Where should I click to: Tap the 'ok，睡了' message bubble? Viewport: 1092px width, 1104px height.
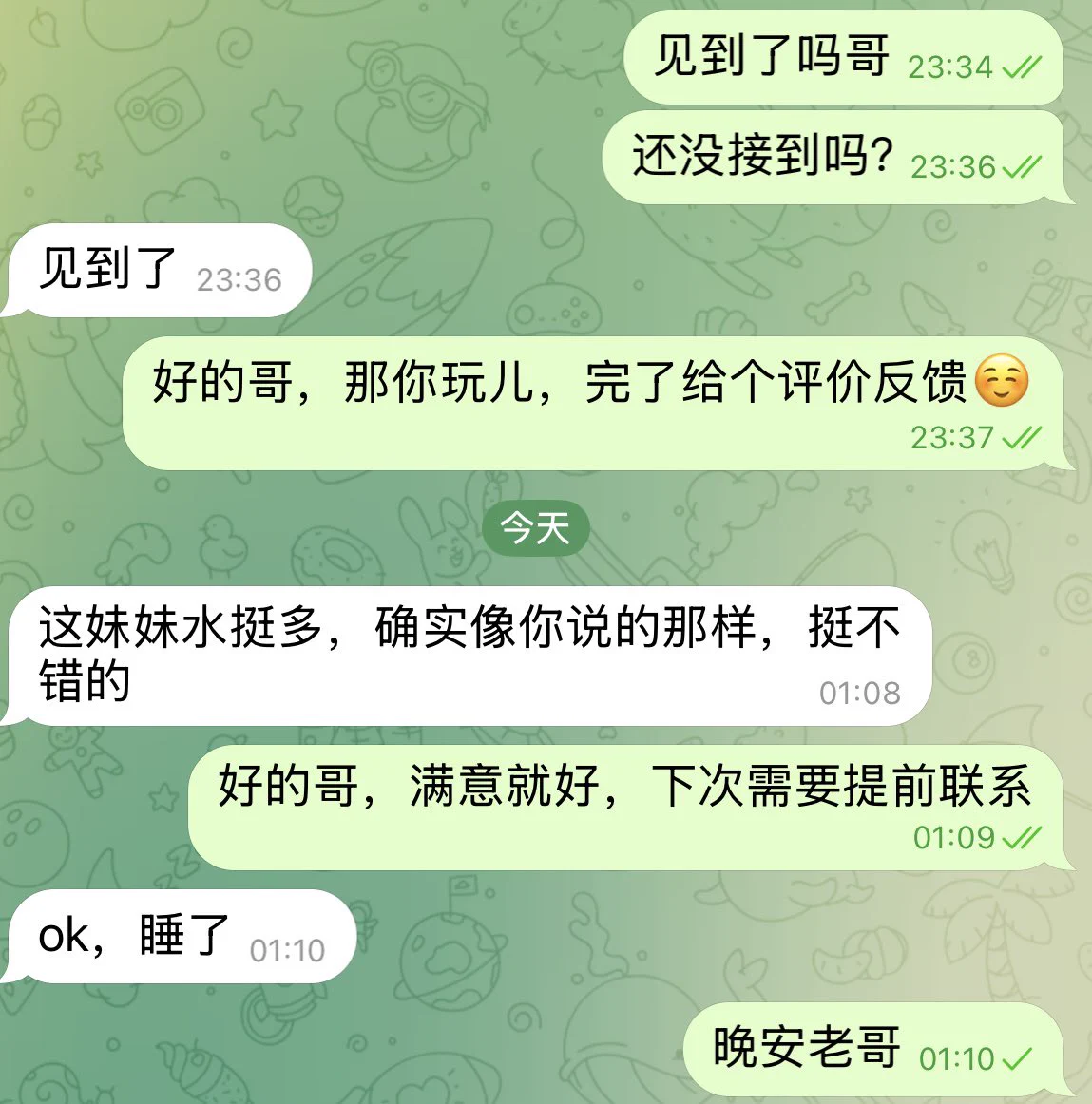(181, 937)
